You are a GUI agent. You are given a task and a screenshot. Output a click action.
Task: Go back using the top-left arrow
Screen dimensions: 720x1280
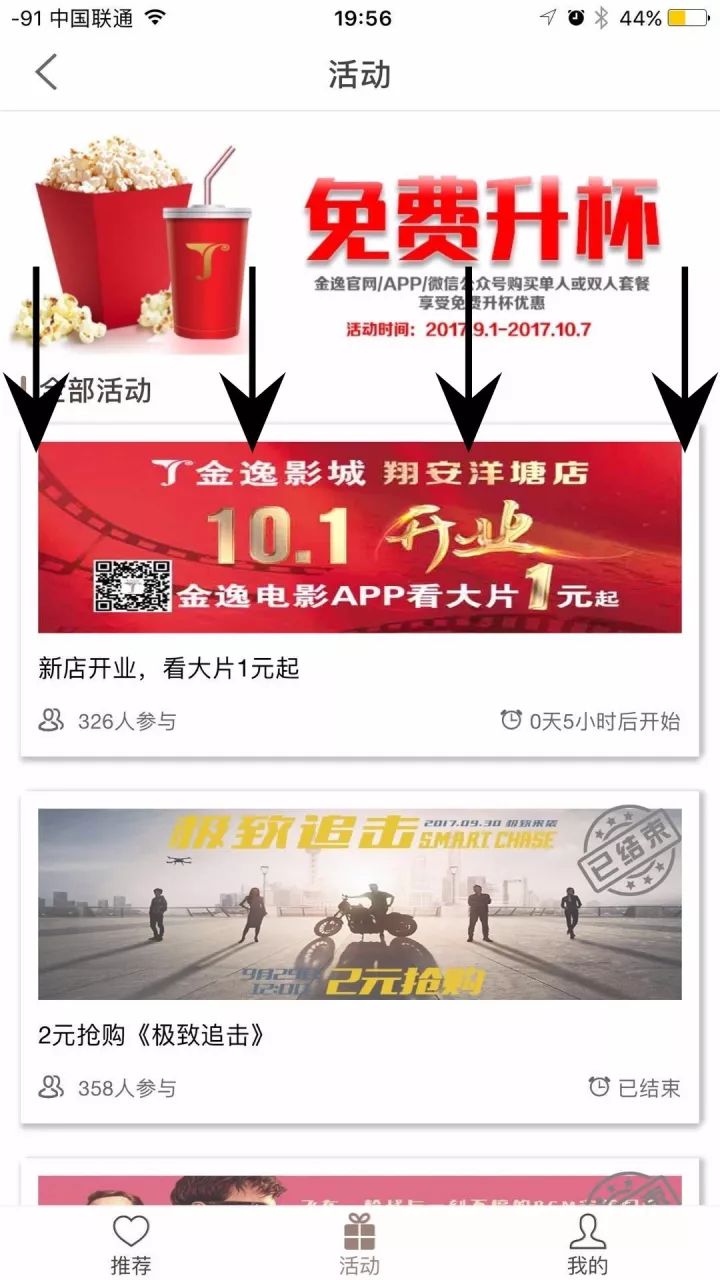click(x=46, y=74)
